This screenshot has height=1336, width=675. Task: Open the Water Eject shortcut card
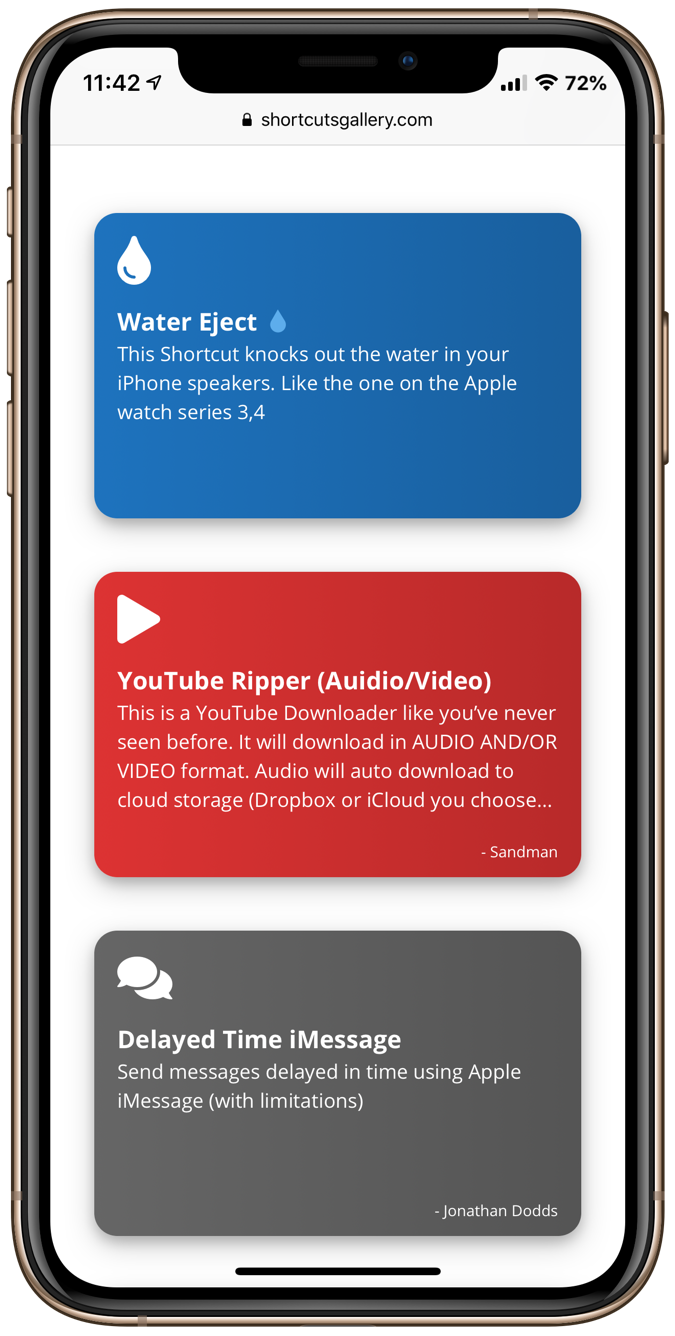(x=337, y=365)
